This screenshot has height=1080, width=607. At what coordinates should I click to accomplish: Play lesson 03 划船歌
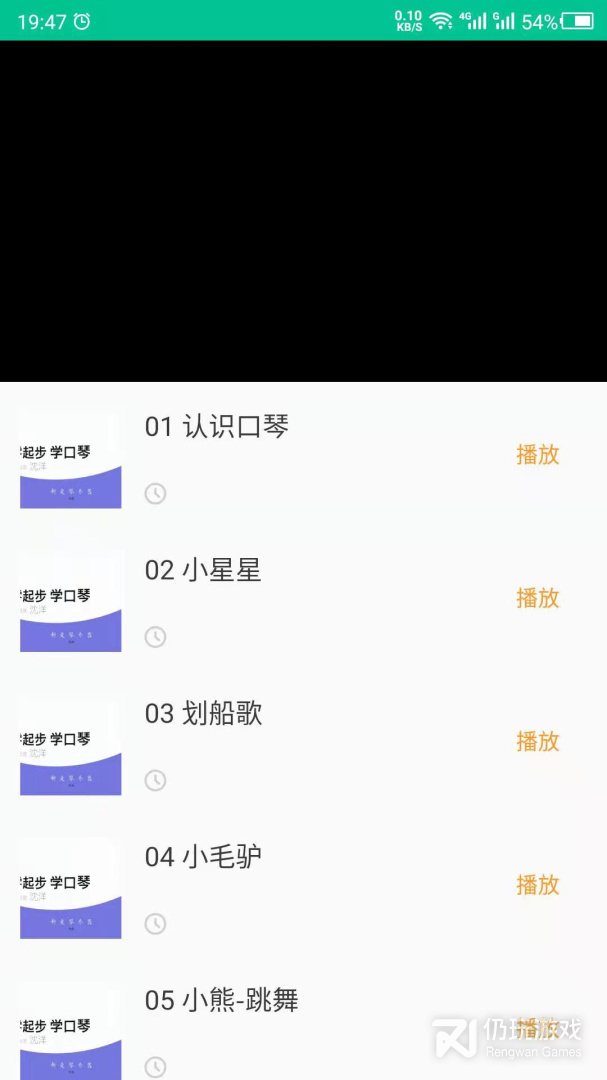tap(537, 741)
